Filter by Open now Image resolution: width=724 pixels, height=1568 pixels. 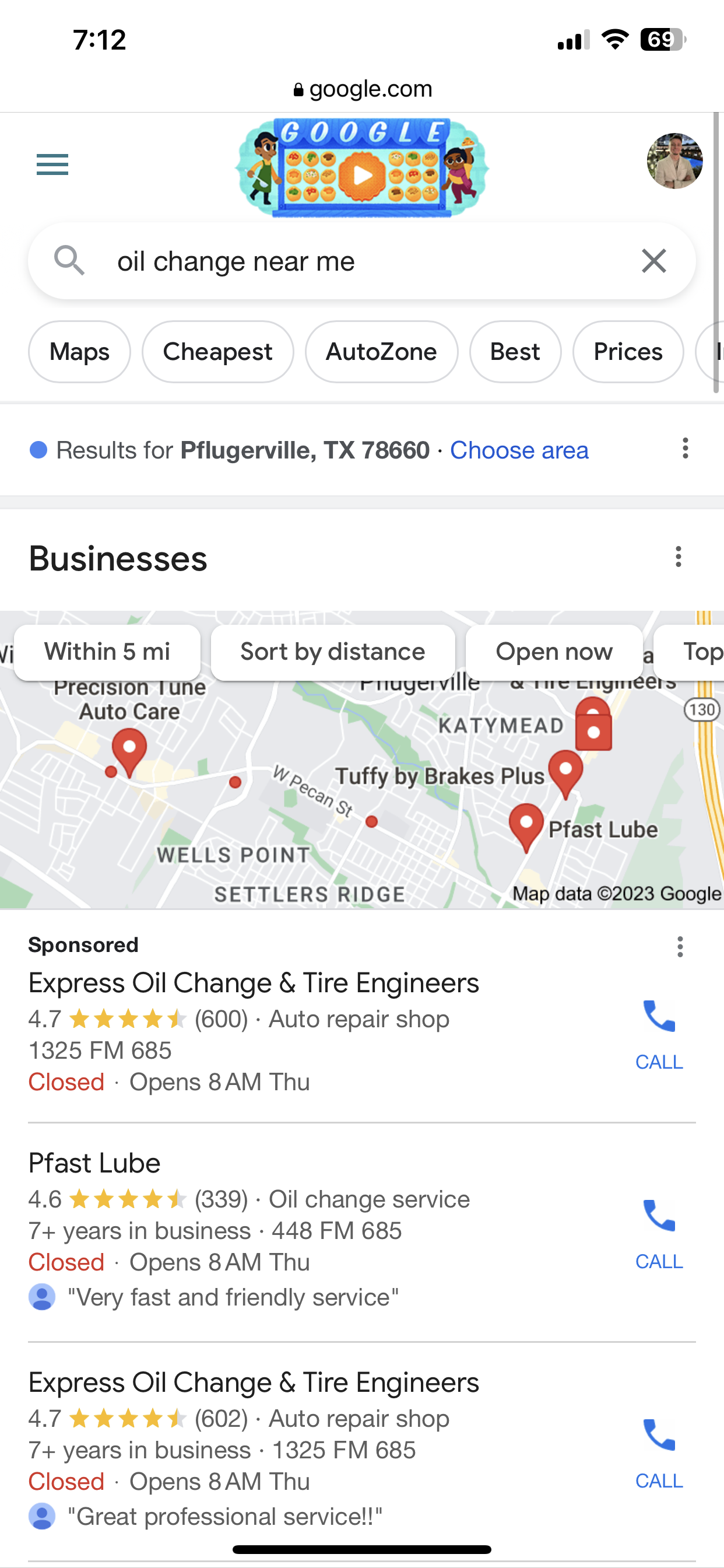[x=554, y=652]
